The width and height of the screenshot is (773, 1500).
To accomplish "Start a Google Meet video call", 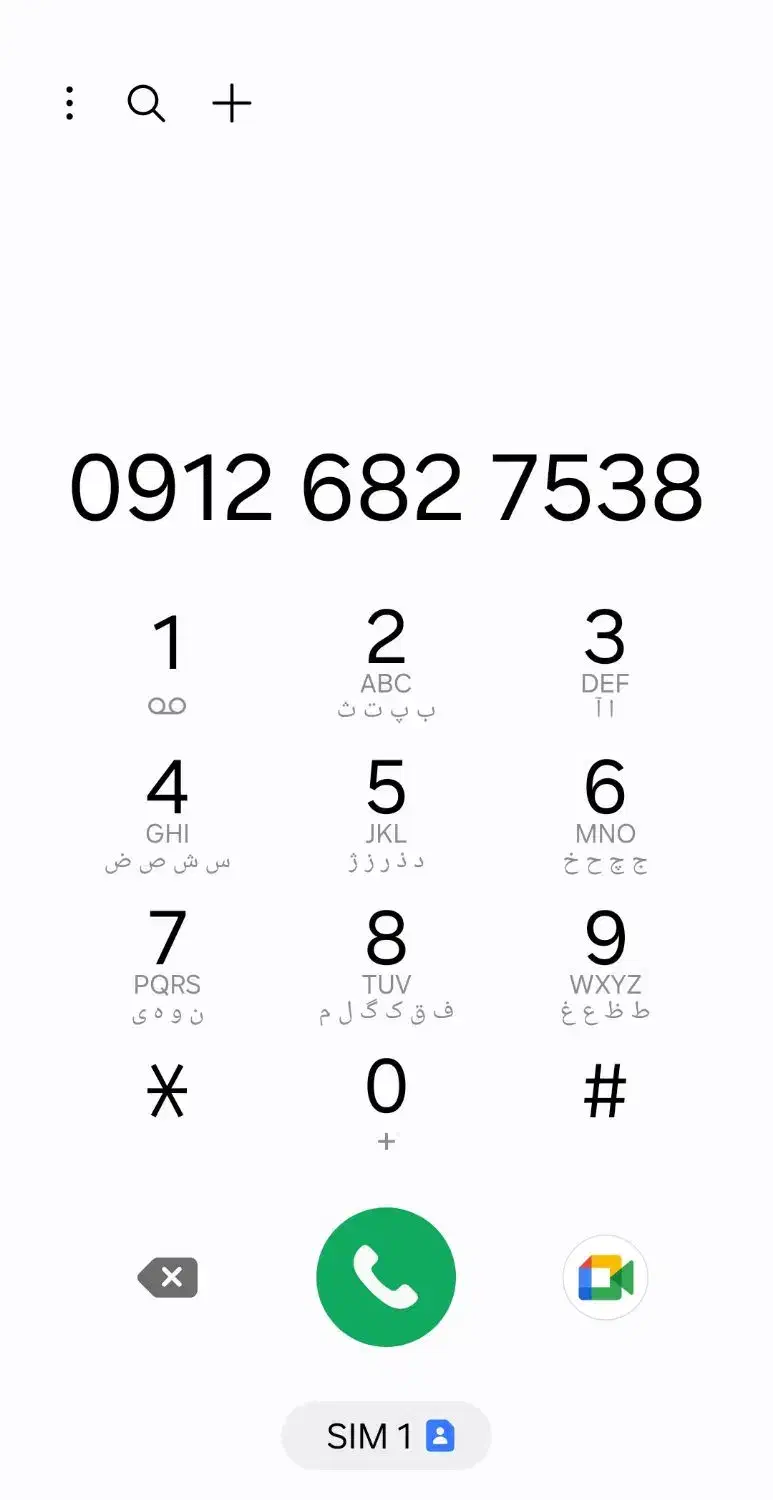I will pyautogui.click(x=605, y=1276).
